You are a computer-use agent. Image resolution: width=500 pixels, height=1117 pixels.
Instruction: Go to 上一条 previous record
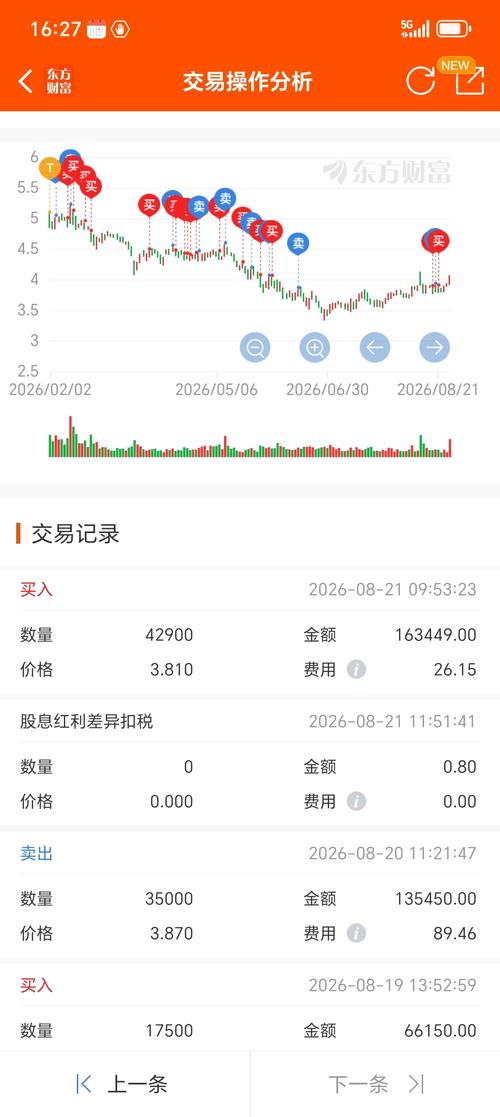pyautogui.click(x=121, y=1084)
